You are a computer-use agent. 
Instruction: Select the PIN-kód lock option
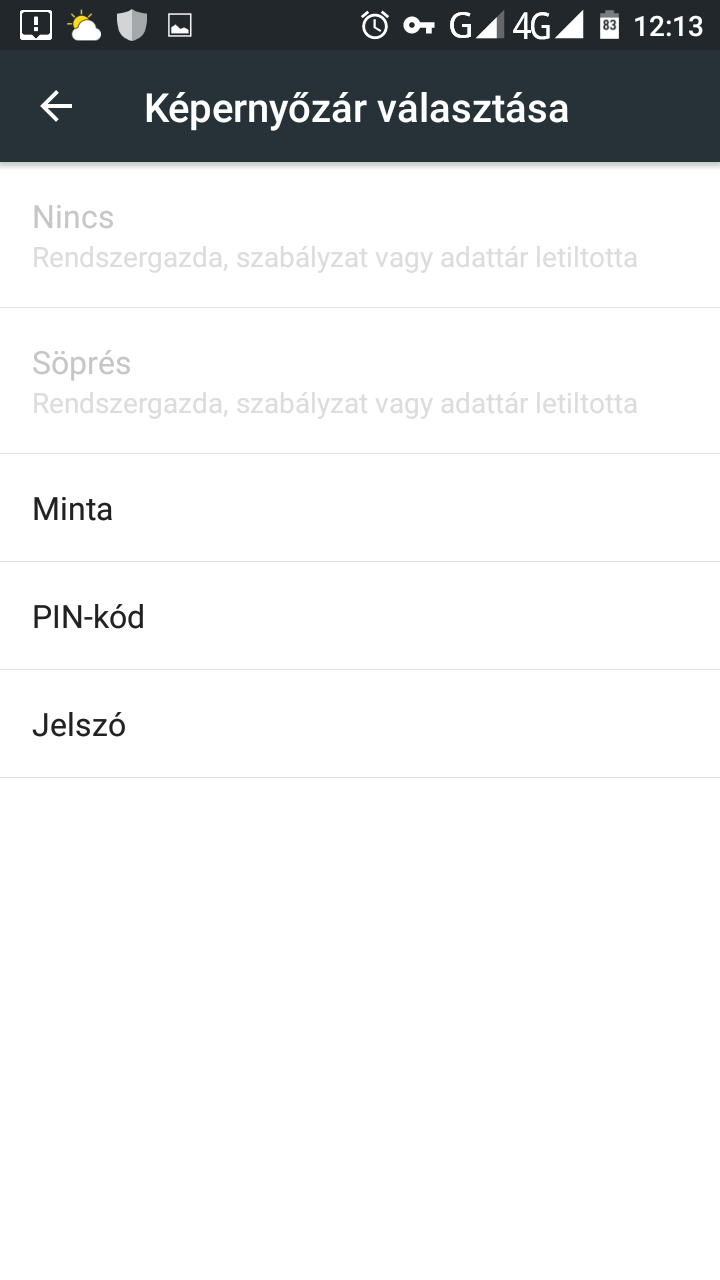[x=360, y=616]
